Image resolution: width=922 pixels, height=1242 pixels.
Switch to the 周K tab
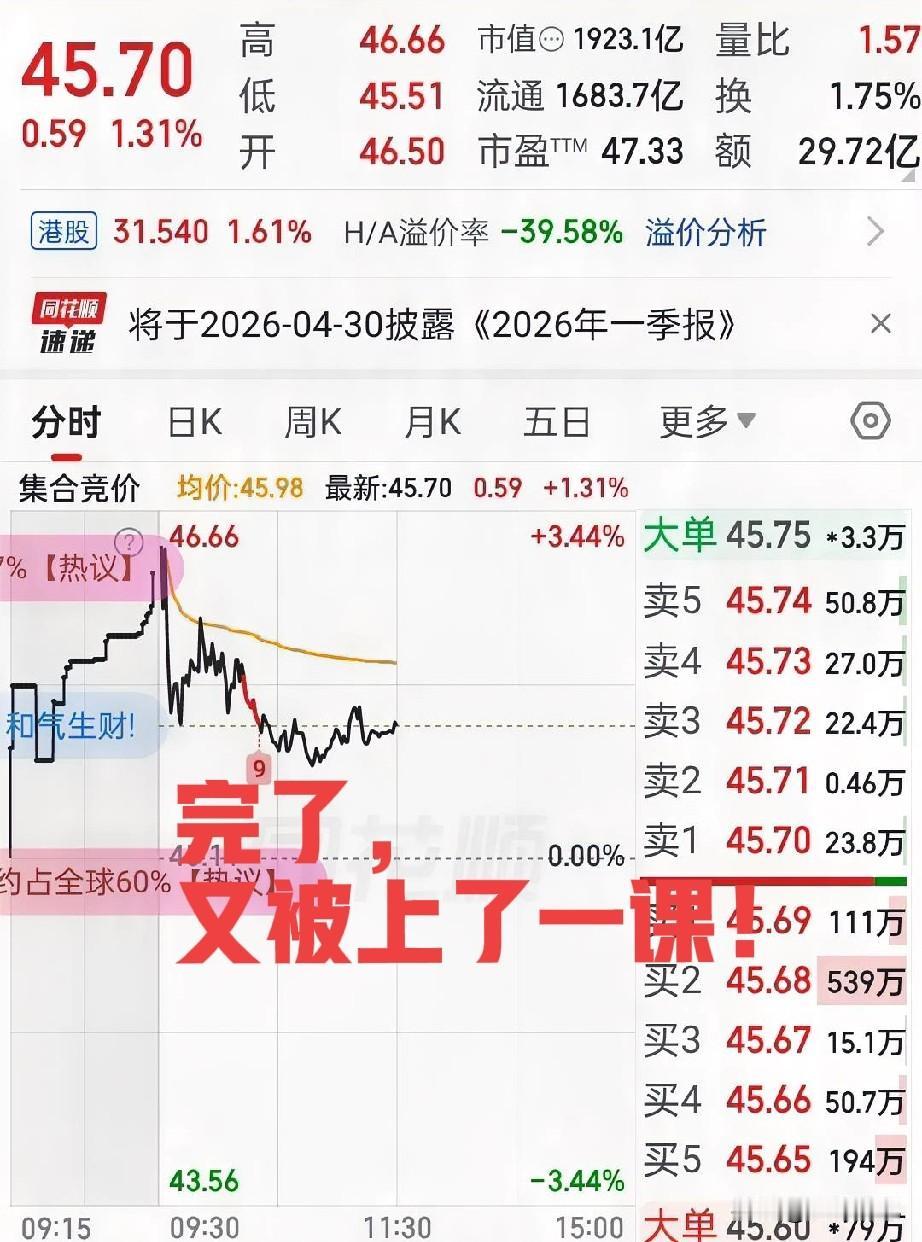312,422
